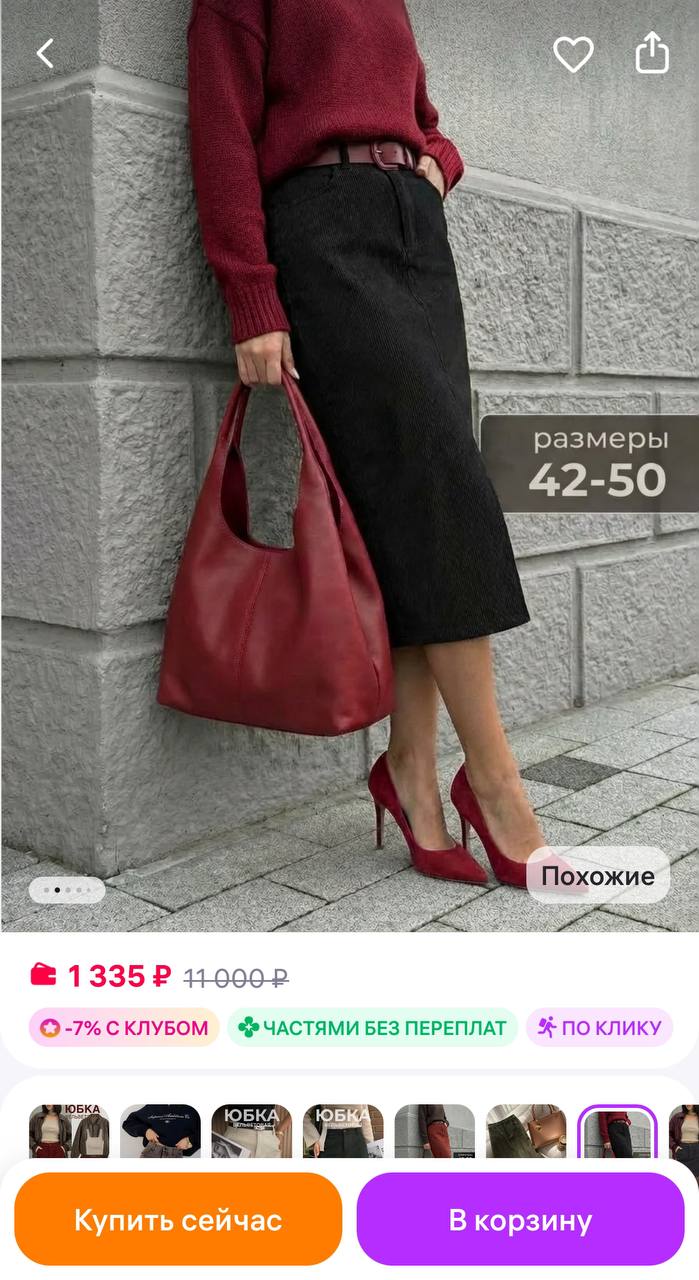Viewport: 699px width, 1280px height.
Task: Tap the photo page indicator dots
Action: coord(67,889)
